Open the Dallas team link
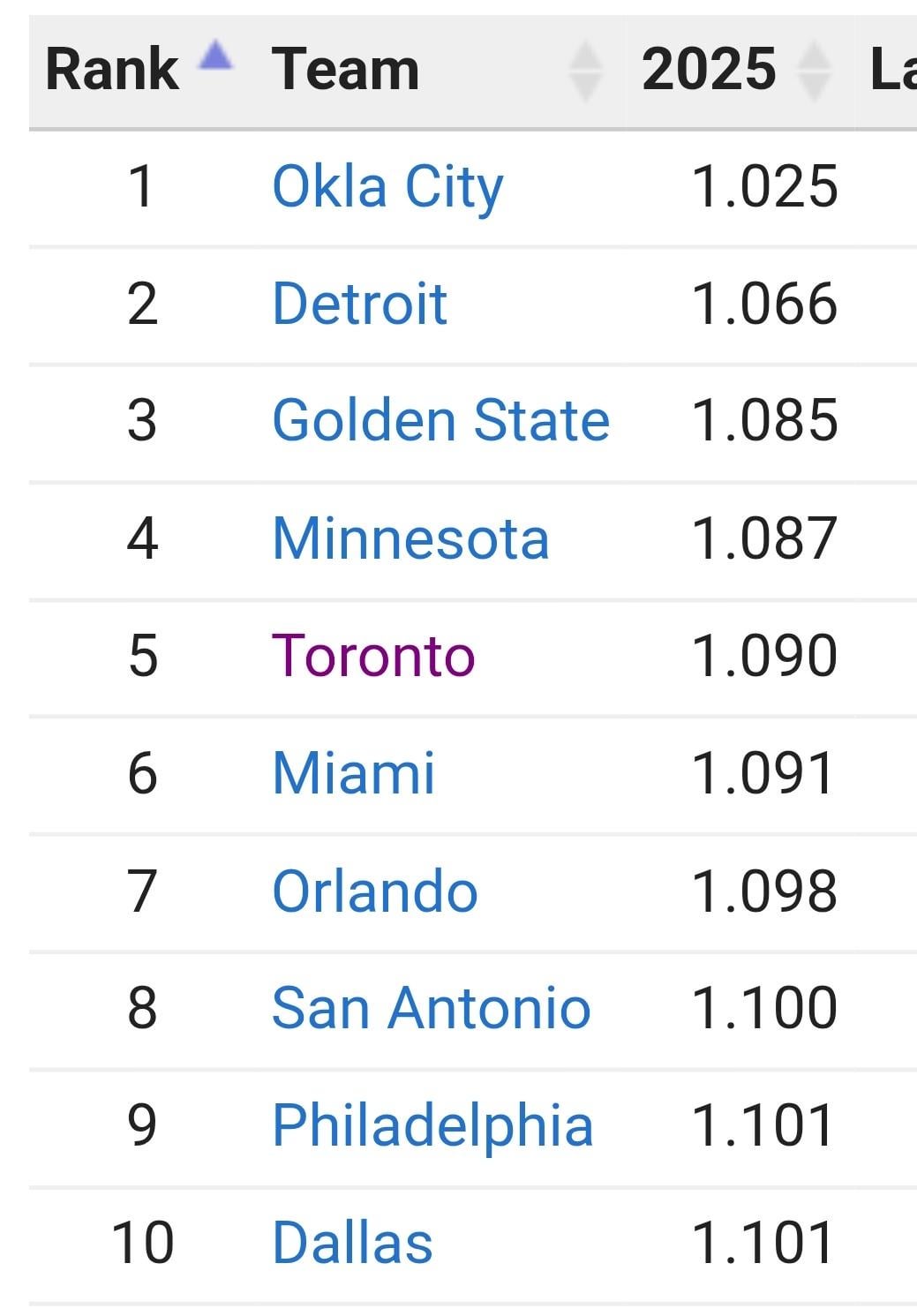Image resolution: width=917 pixels, height=1316 pixels. pos(352,1243)
